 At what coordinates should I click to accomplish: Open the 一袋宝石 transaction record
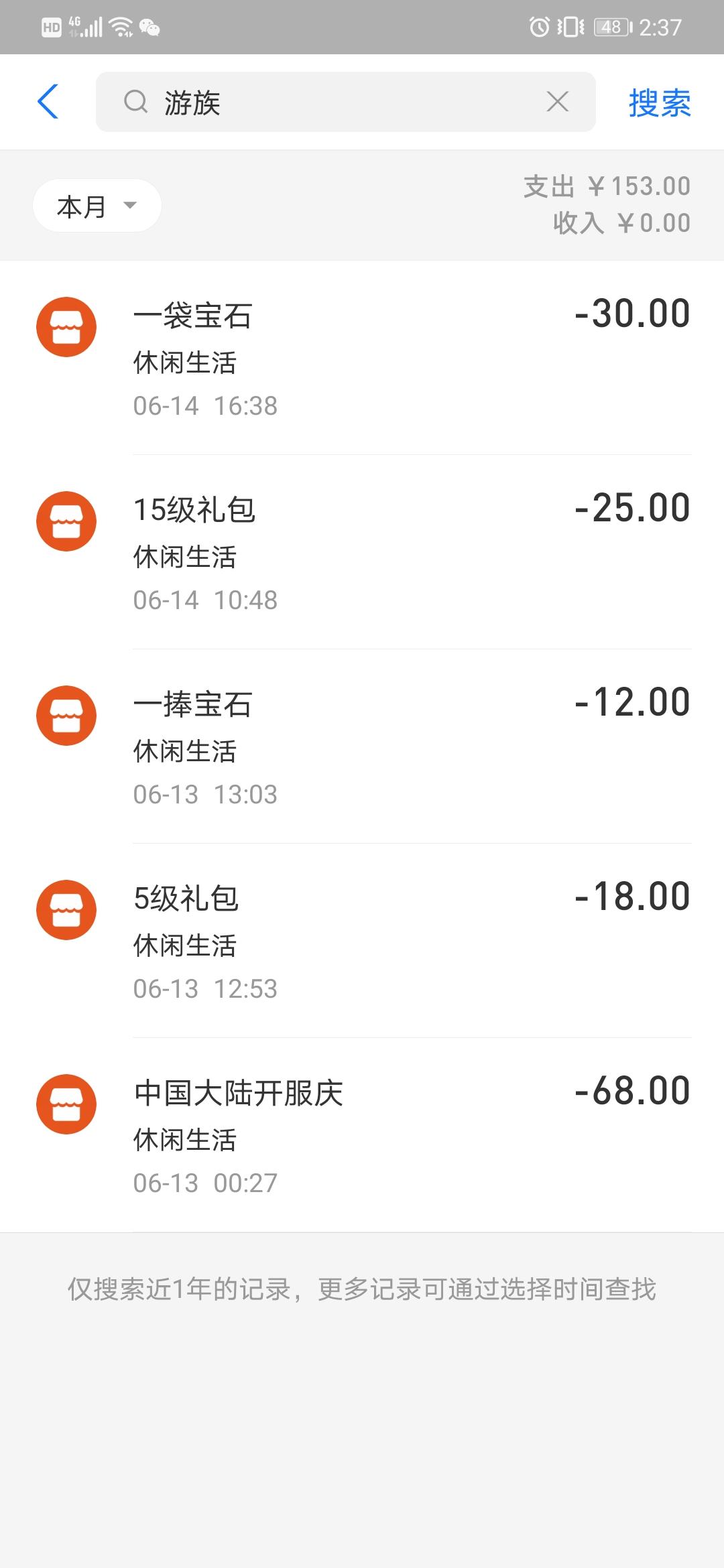click(x=362, y=358)
